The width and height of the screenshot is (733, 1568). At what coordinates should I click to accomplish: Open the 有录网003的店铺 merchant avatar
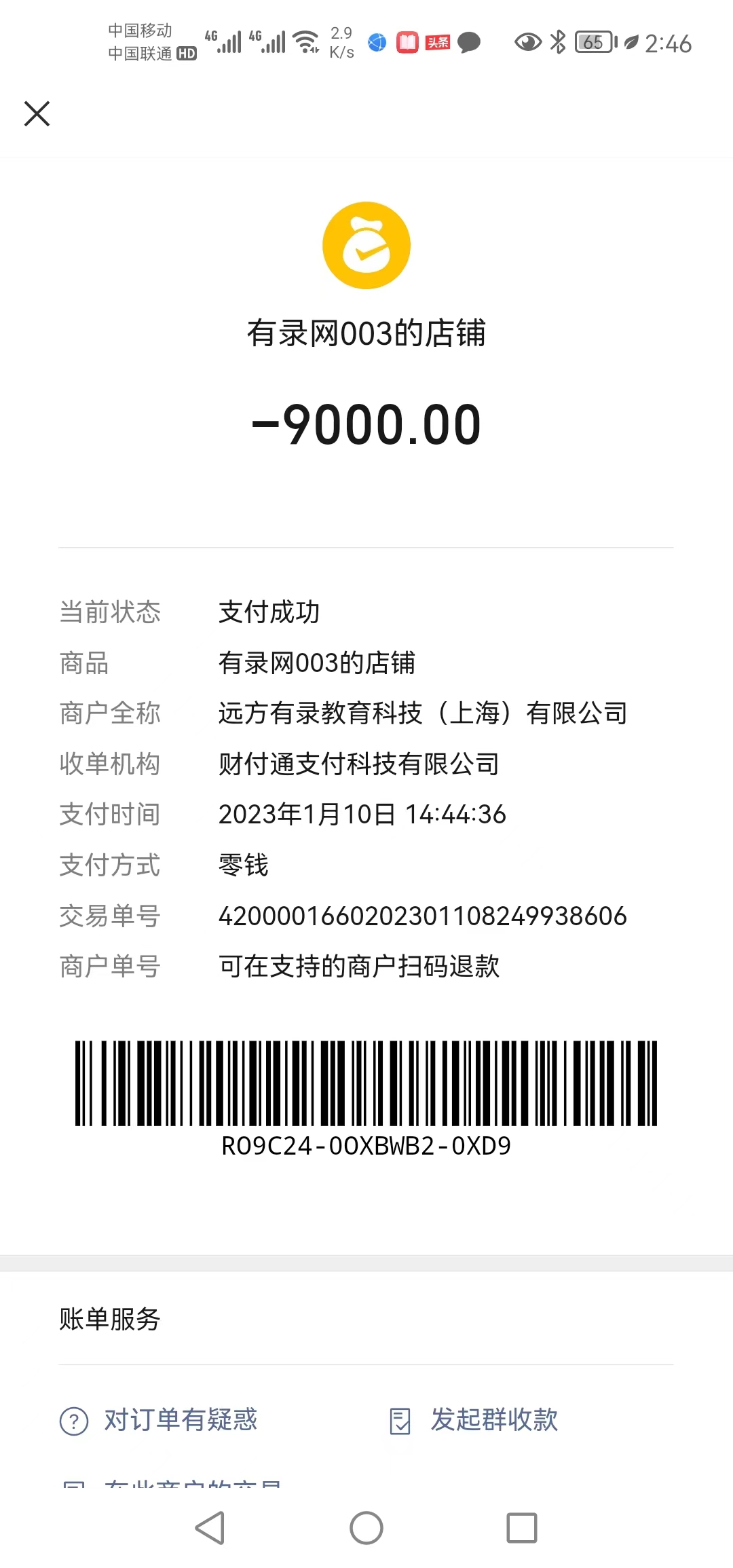point(366,245)
